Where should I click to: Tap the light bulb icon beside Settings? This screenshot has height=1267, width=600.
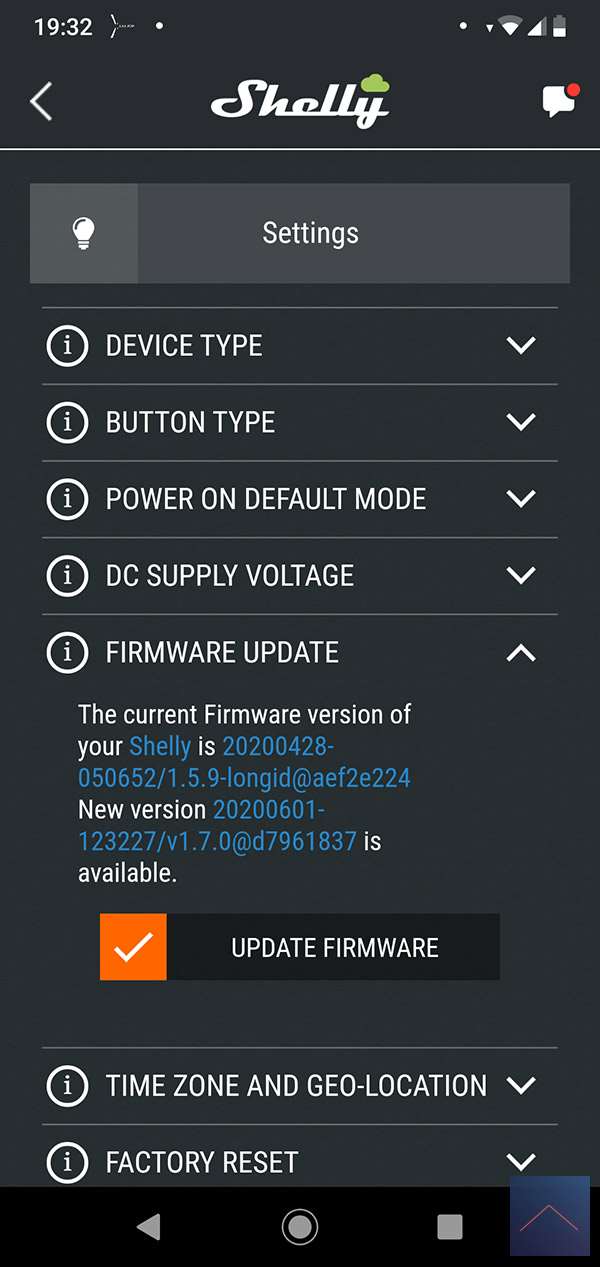pyautogui.click(x=83, y=233)
